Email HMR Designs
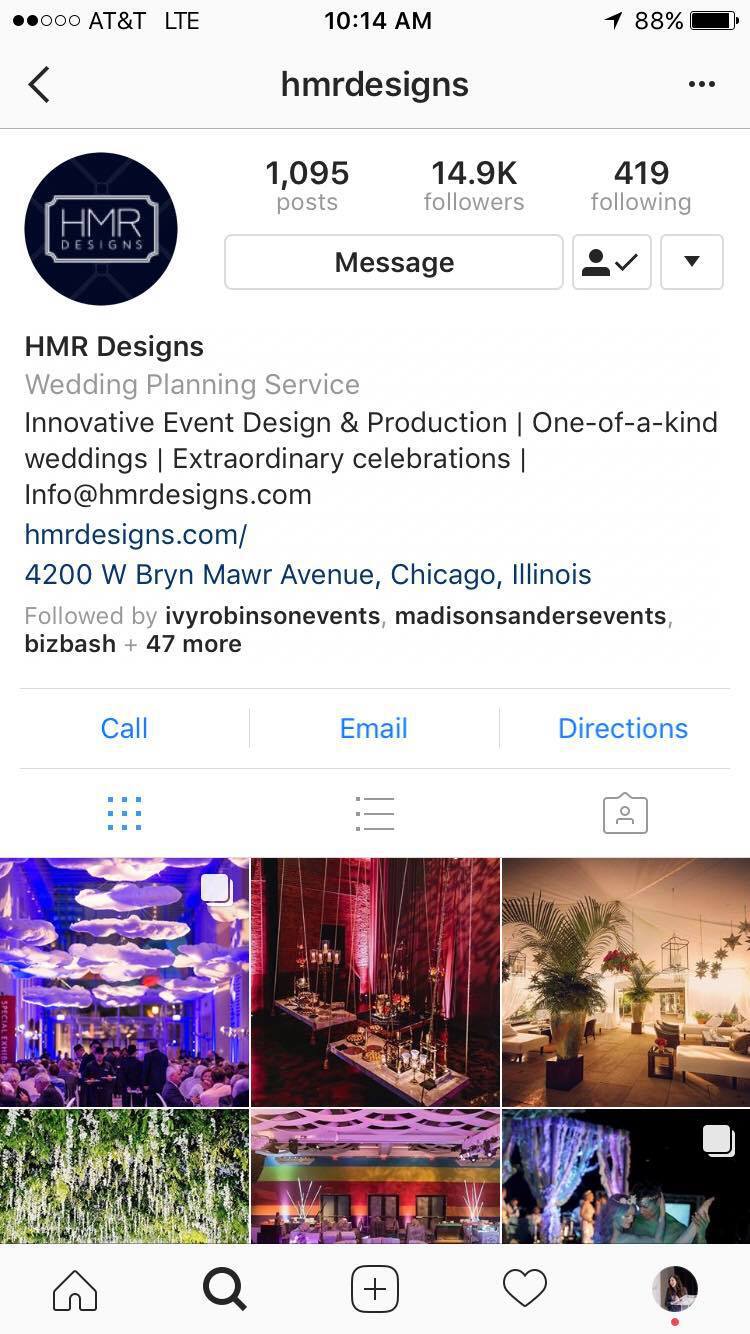 click(374, 728)
